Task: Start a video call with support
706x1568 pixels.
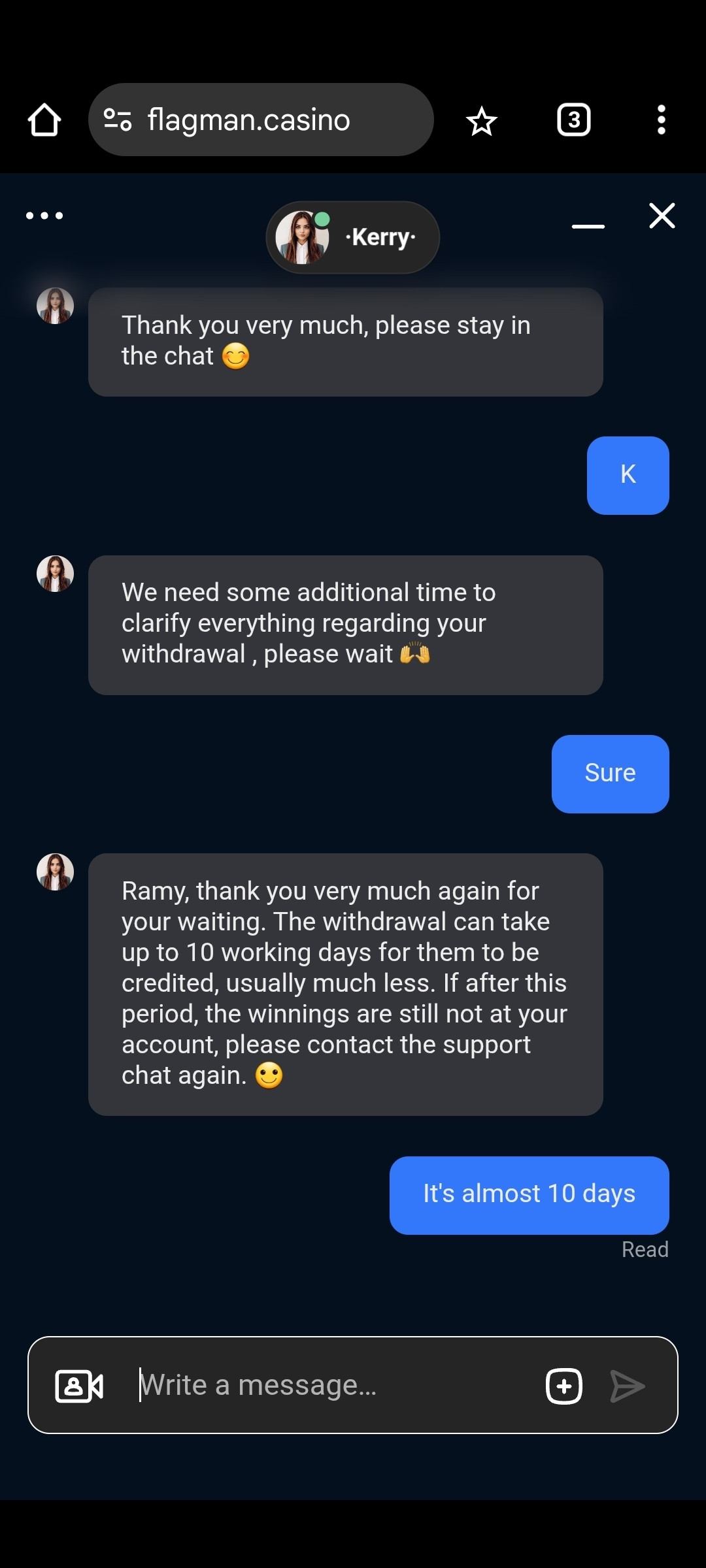Action: (x=80, y=1386)
